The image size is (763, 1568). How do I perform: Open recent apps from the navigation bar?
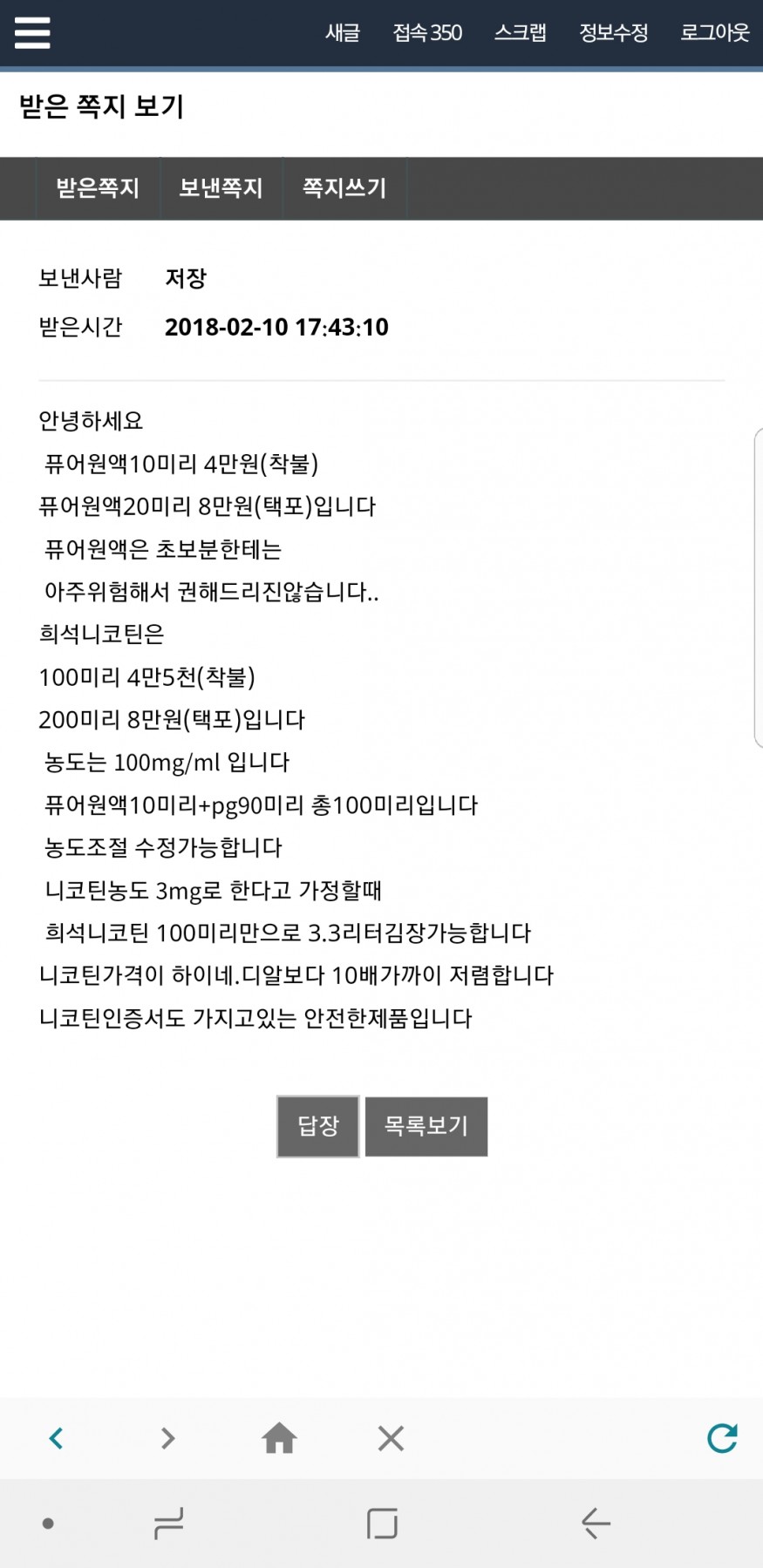pyautogui.click(x=168, y=1523)
